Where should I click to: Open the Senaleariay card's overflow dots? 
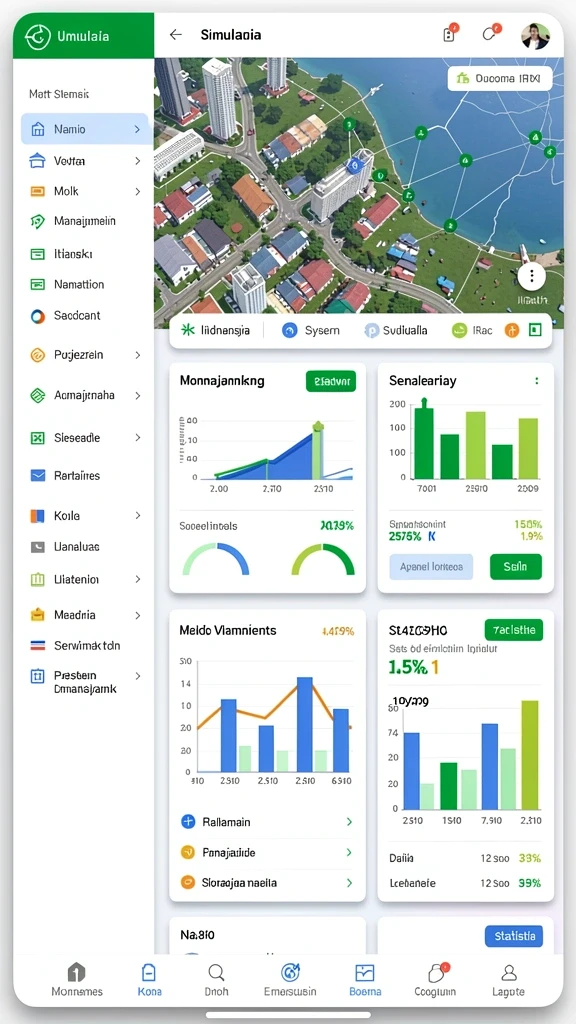[x=537, y=381]
